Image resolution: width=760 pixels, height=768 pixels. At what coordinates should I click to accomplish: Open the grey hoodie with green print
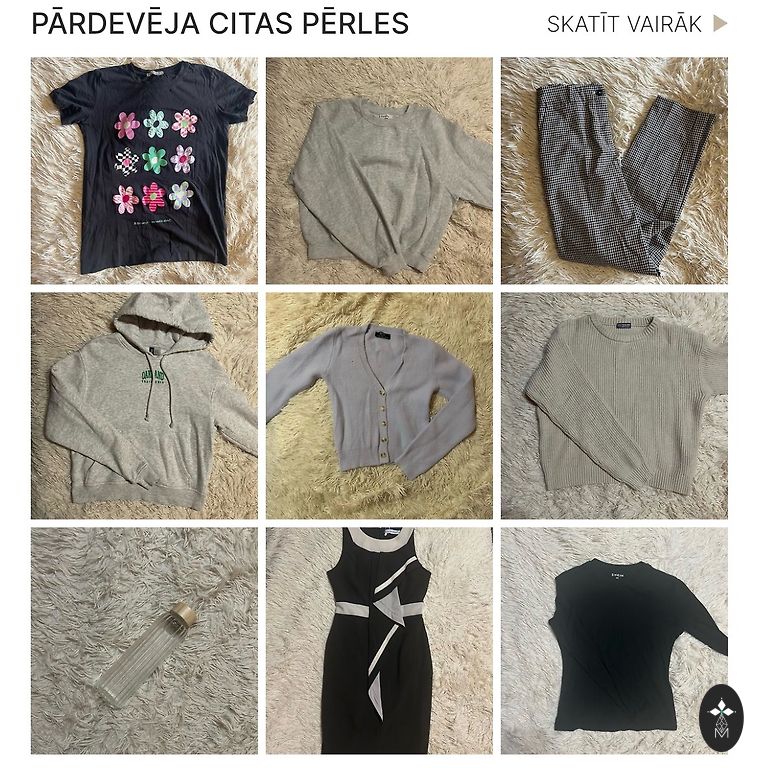tap(144, 405)
